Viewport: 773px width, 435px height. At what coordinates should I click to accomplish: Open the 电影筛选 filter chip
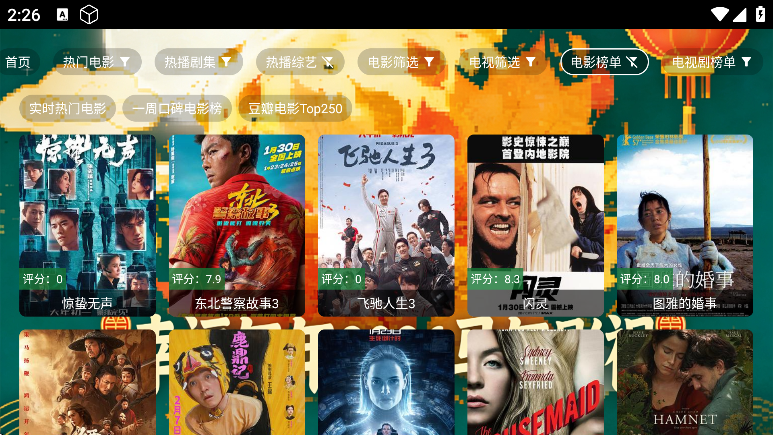[x=401, y=62]
